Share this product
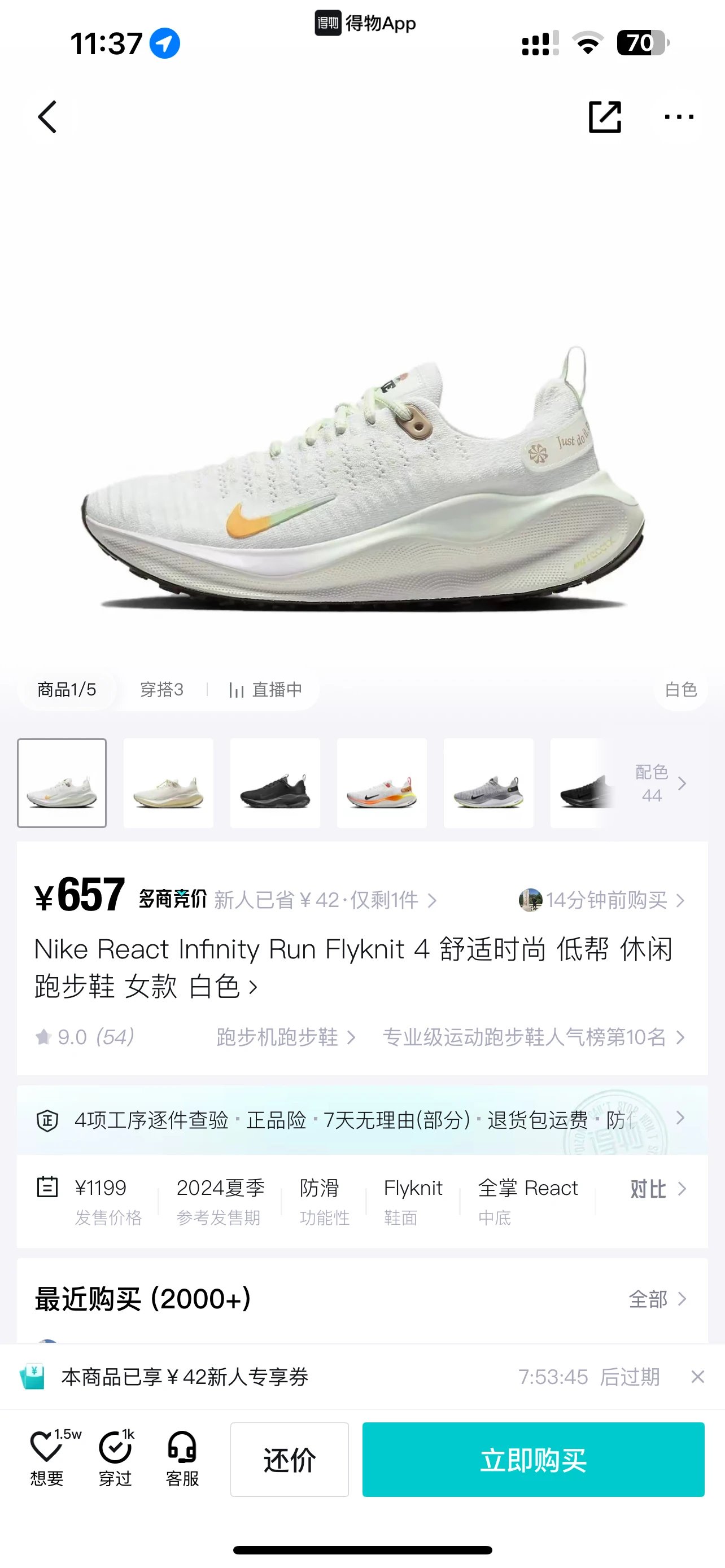The width and height of the screenshot is (725, 1568). click(x=605, y=117)
